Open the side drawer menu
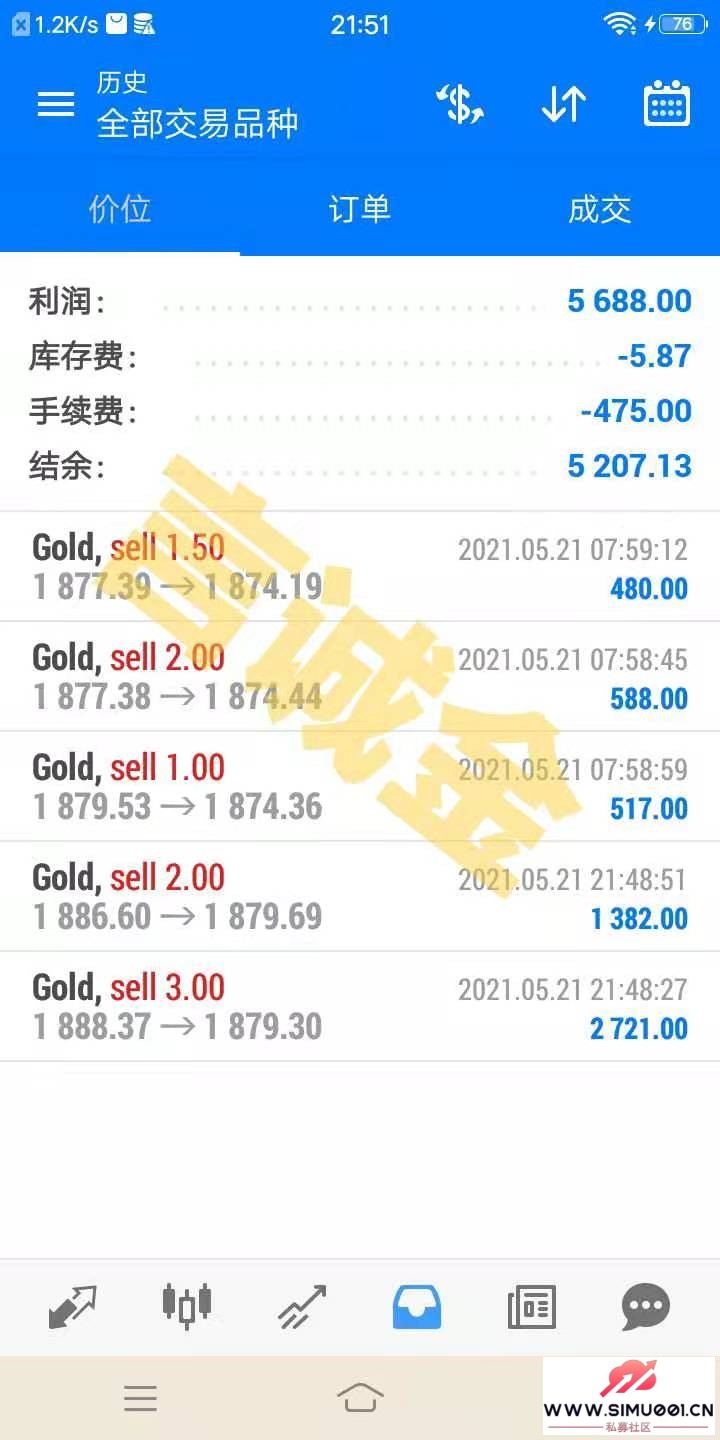This screenshot has height=1440, width=720. 56,104
